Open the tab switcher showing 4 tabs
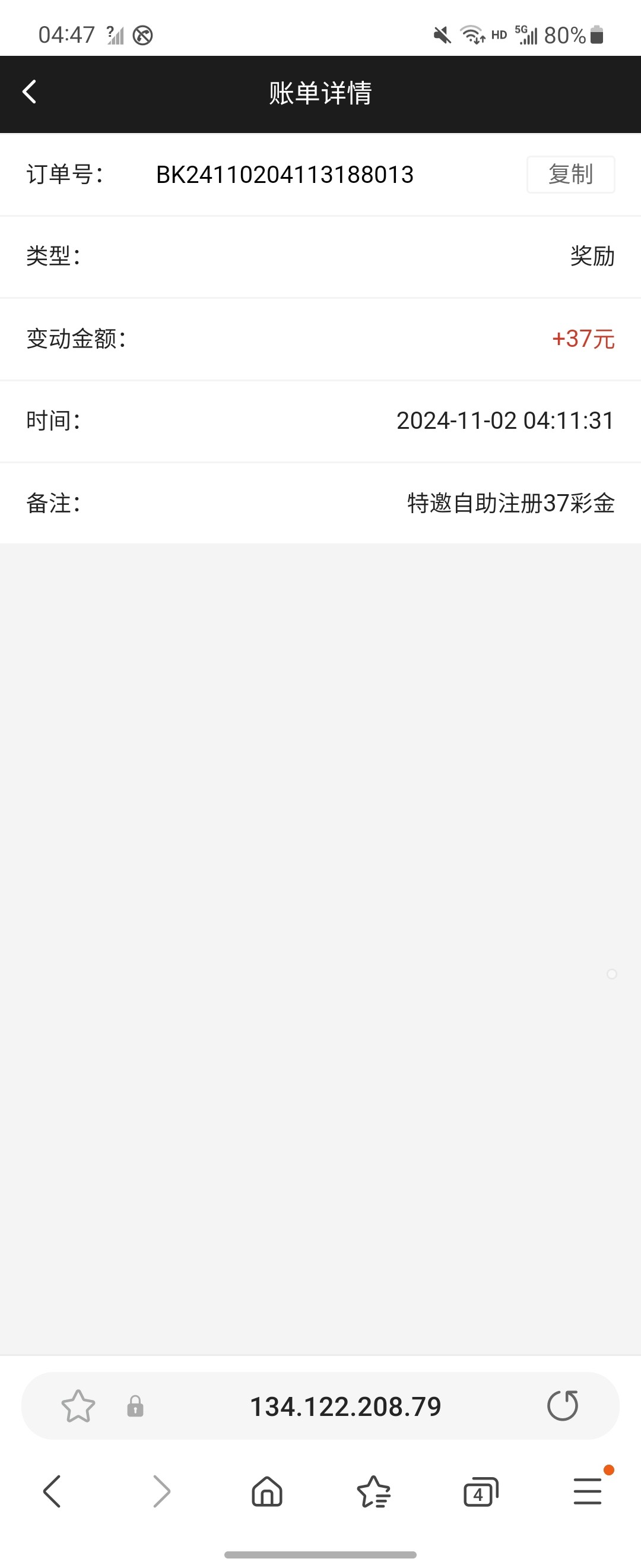The image size is (641, 1568). [x=480, y=1491]
